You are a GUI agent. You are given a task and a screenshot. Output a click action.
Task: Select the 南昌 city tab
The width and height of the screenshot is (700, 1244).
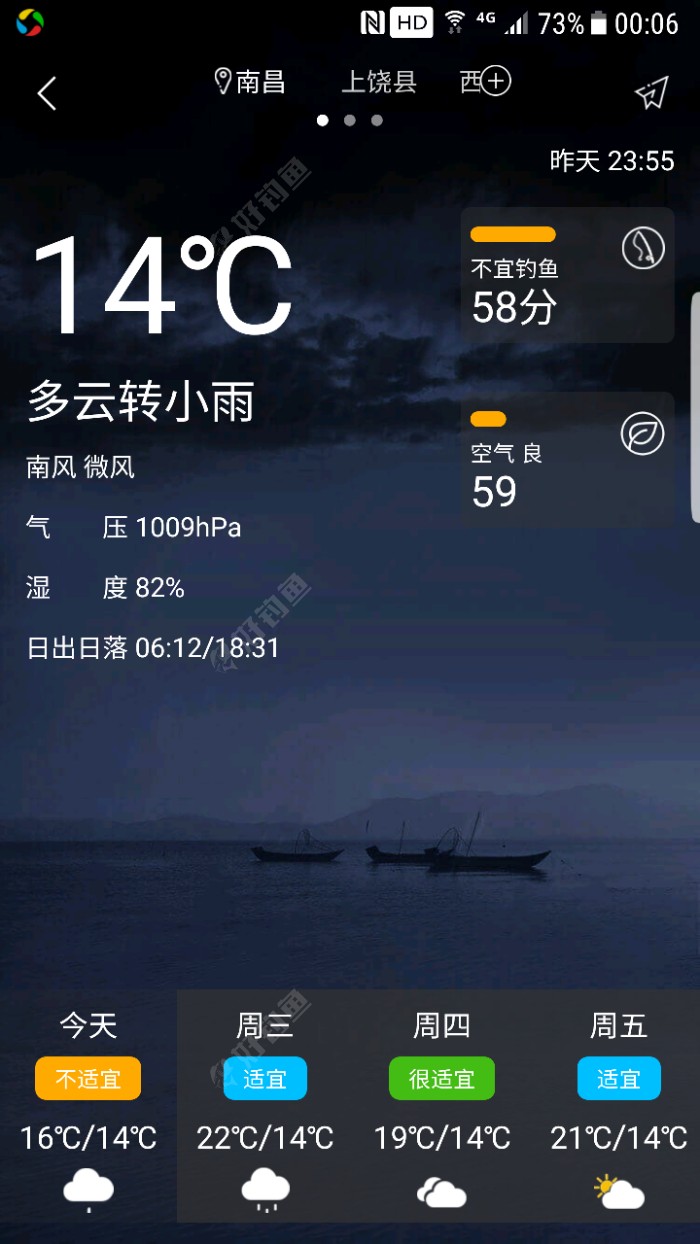click(251, 82)
